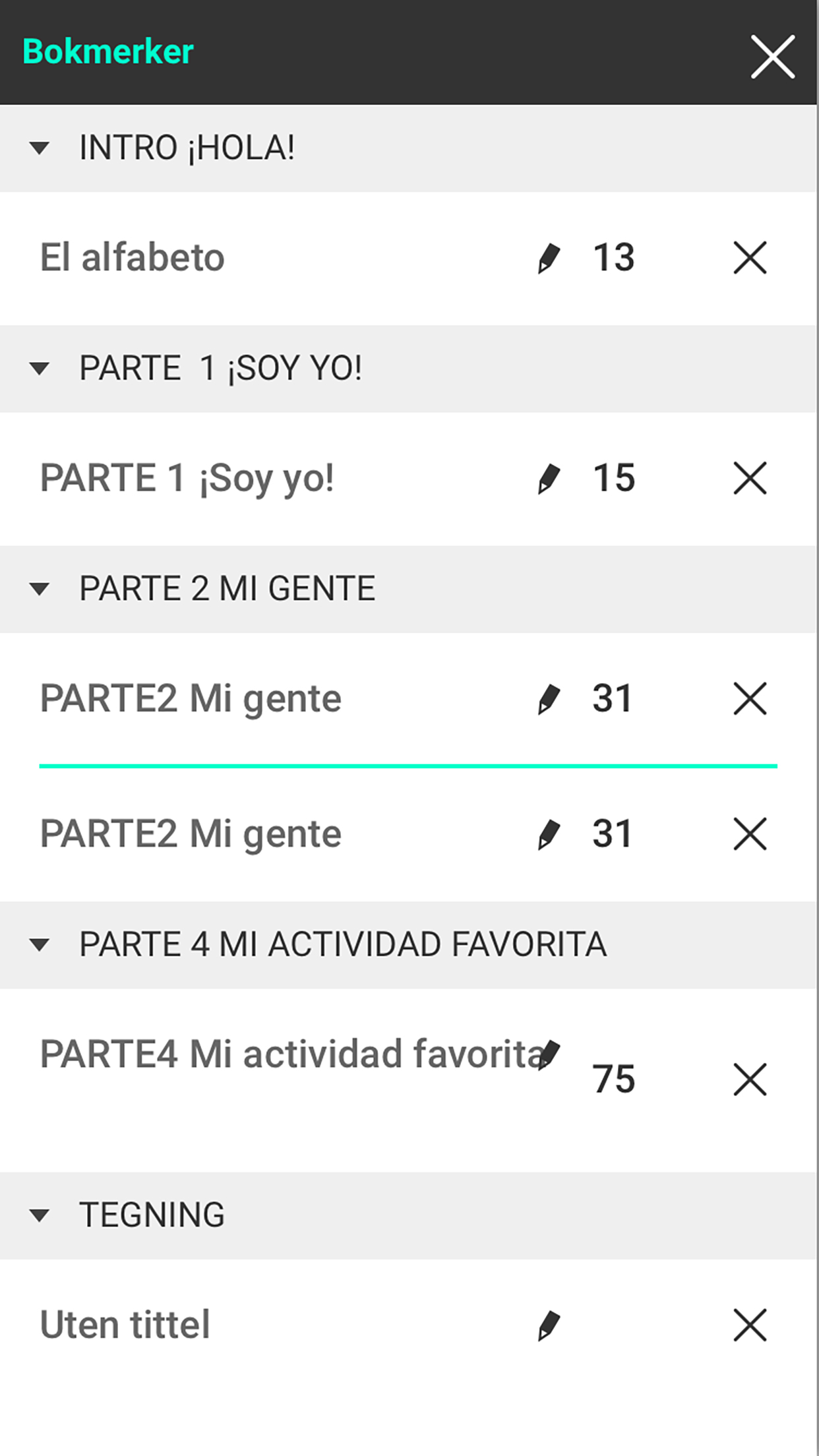This screenshot has width=819, height=1456.
Task: Remove the PARTE 1 ¡Soy yo! bookmark
Action: tap(750, 477)
